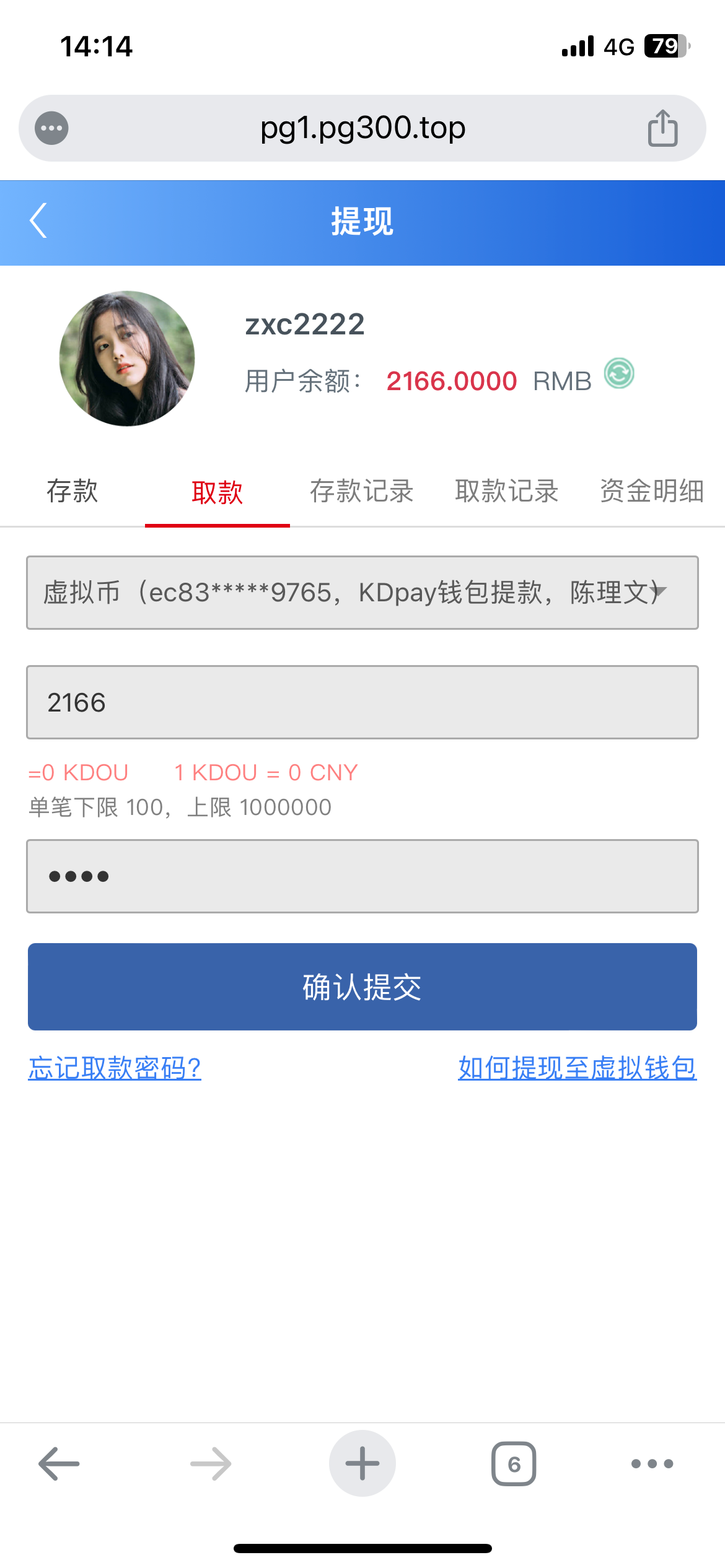Select the 取款 tab

217,492
